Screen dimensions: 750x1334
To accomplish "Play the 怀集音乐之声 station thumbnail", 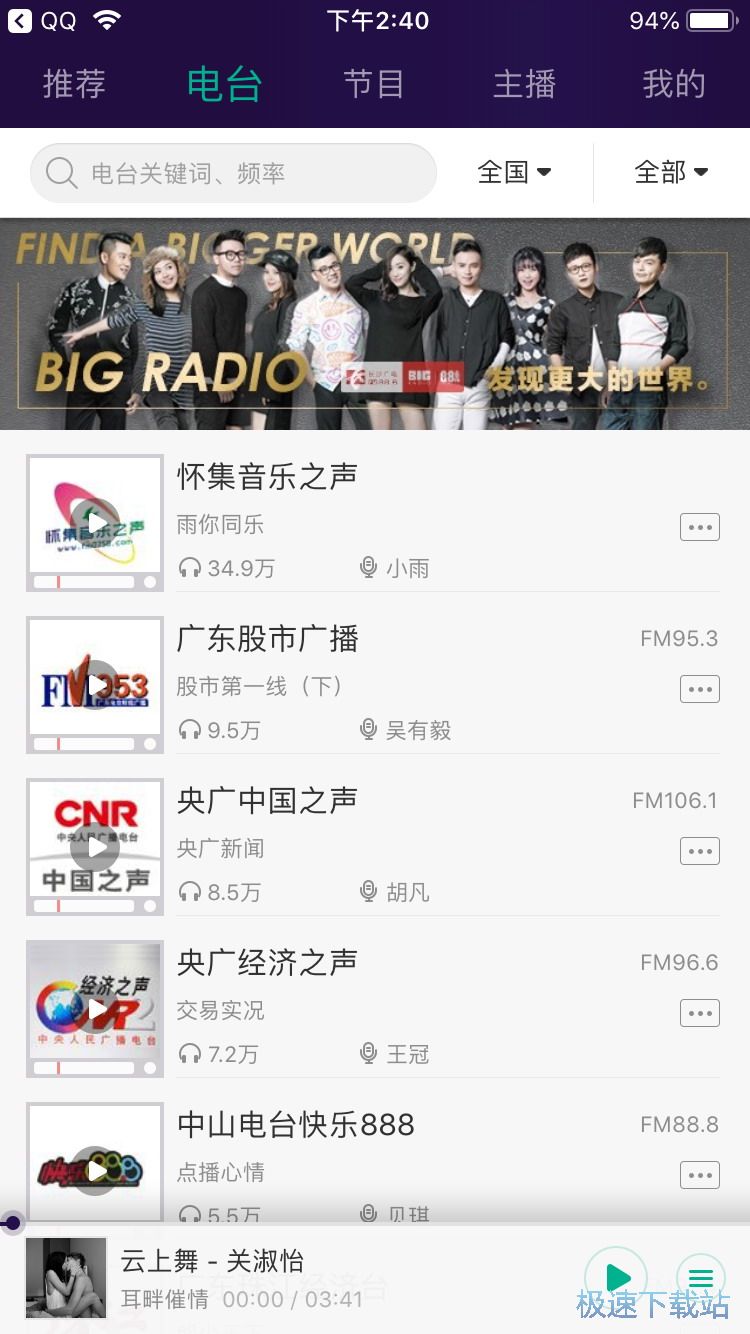I will (95, 522).
